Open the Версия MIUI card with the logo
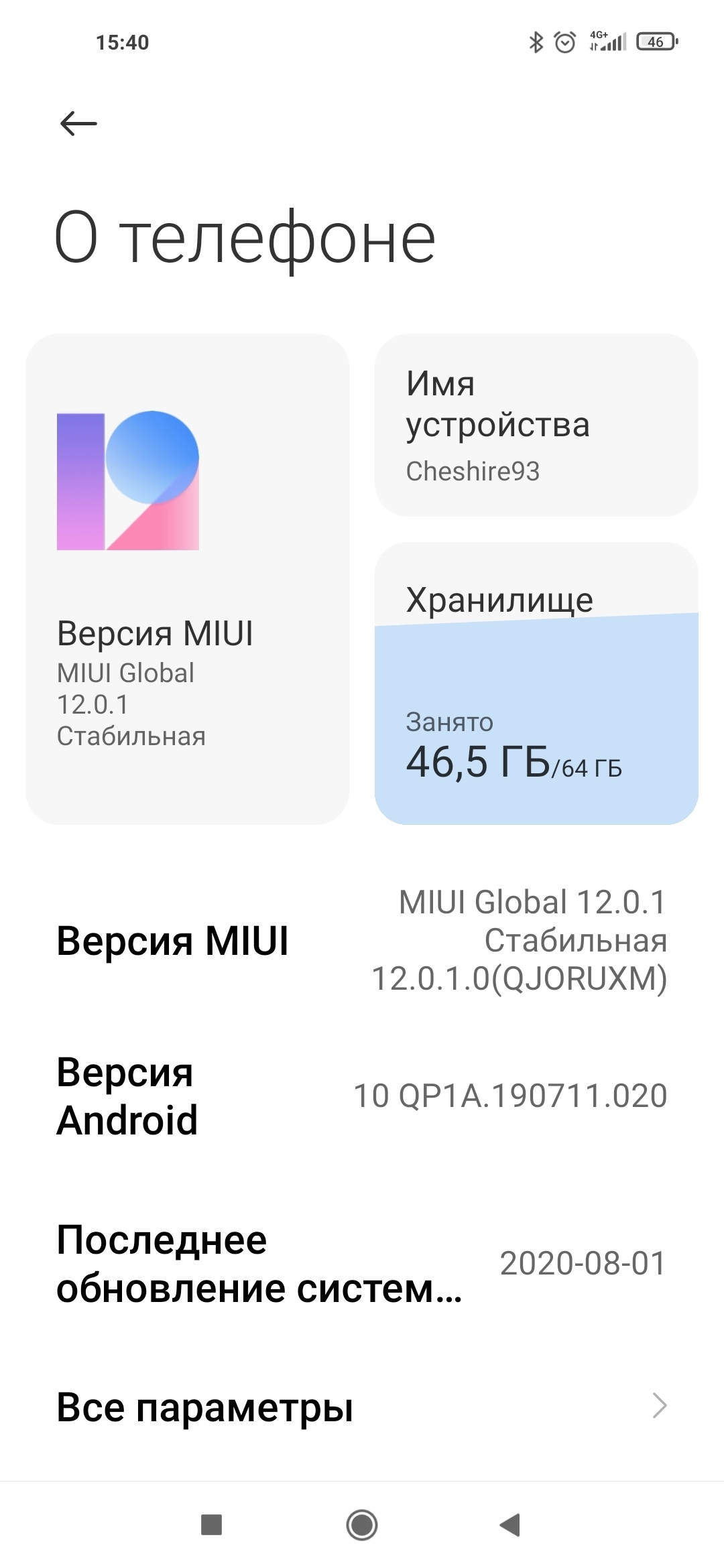This screenshot has height=1568, width=724. click(187, 579)
